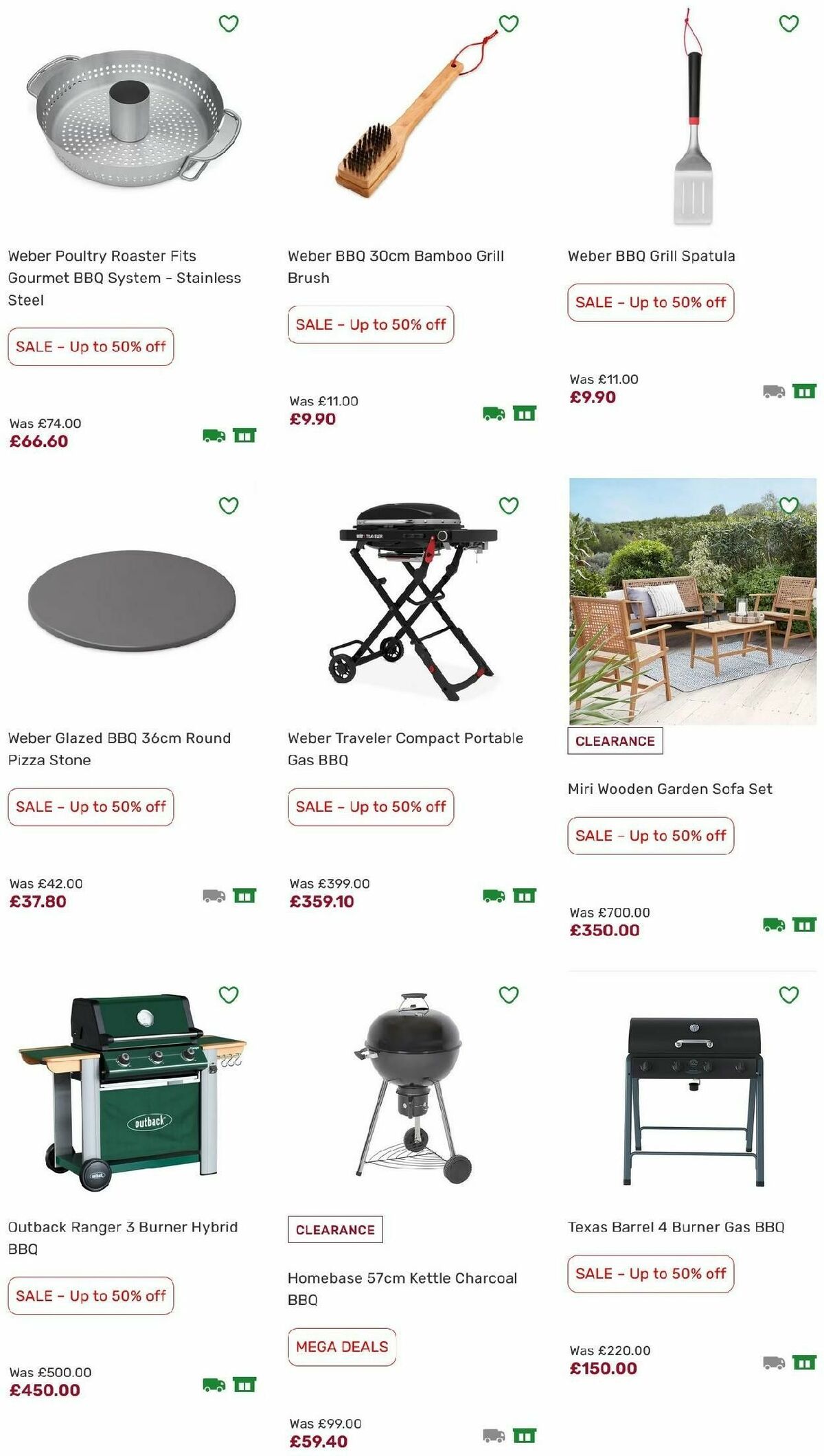Click the SALE badge under the Pizza Stone
This screenshot has width=824, height=1456.
tap(90, 808)
